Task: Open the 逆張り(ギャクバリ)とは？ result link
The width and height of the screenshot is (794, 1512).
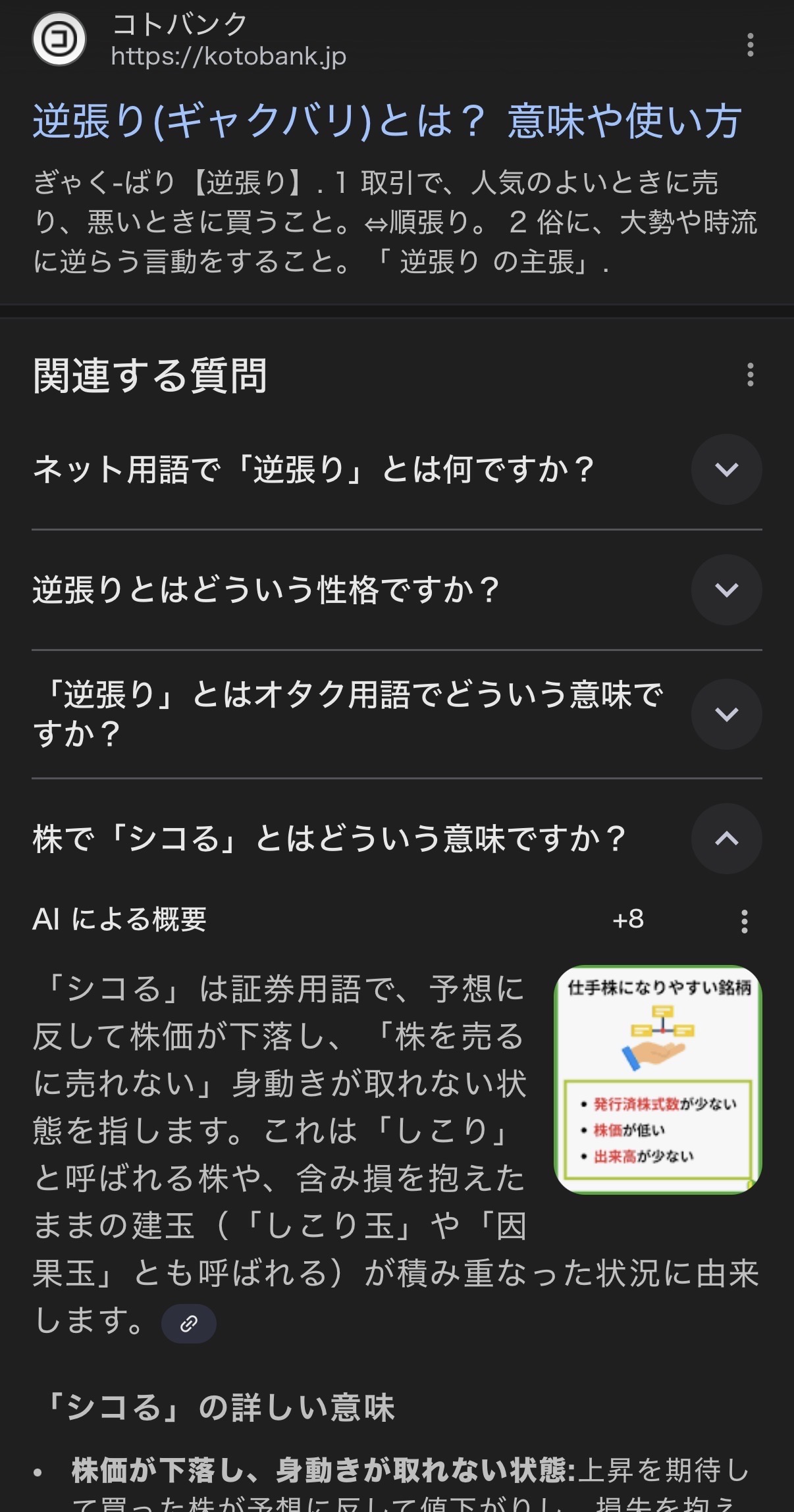Action: click(387, 122)
